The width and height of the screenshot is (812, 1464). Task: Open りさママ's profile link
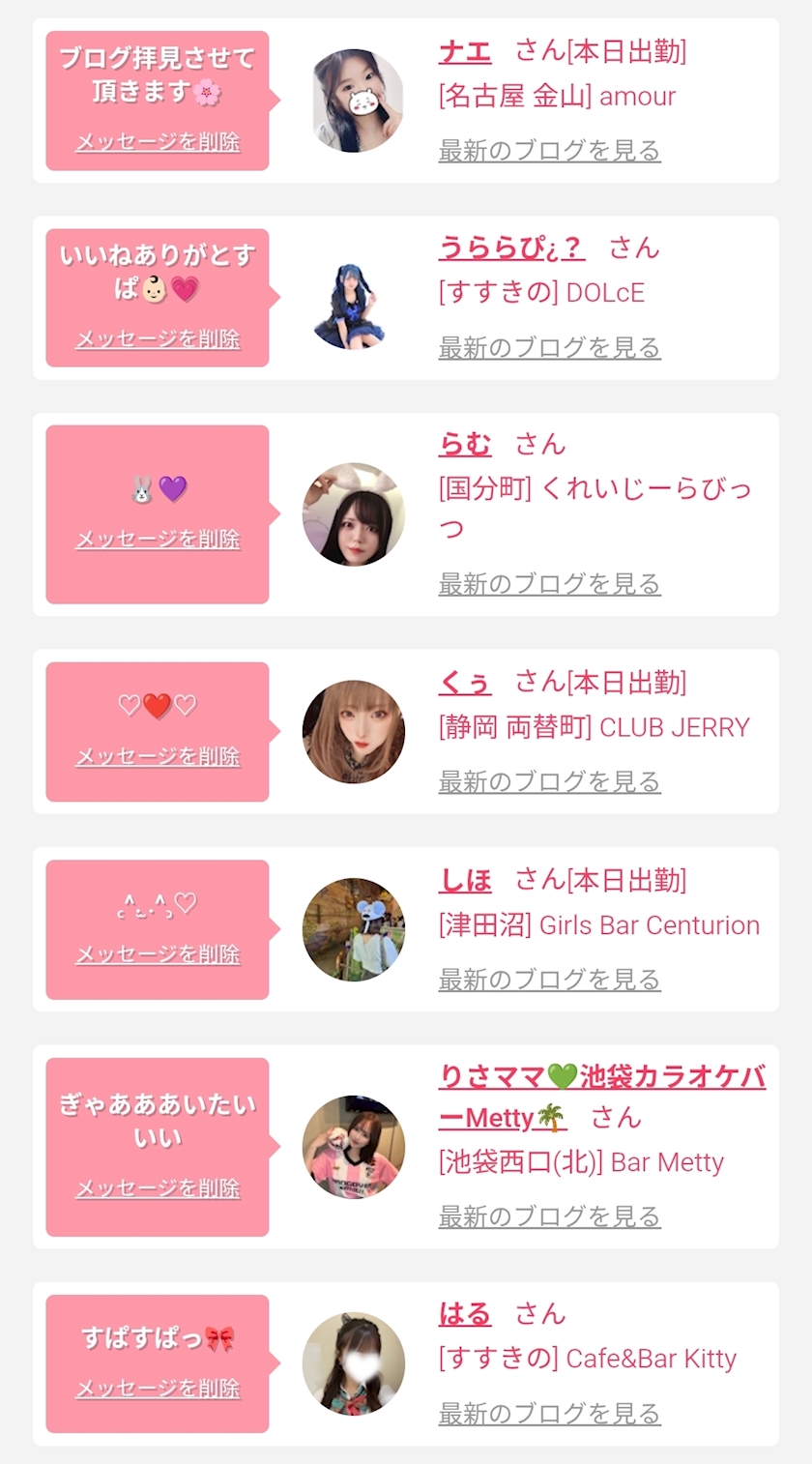click(x=601, y=1077)
